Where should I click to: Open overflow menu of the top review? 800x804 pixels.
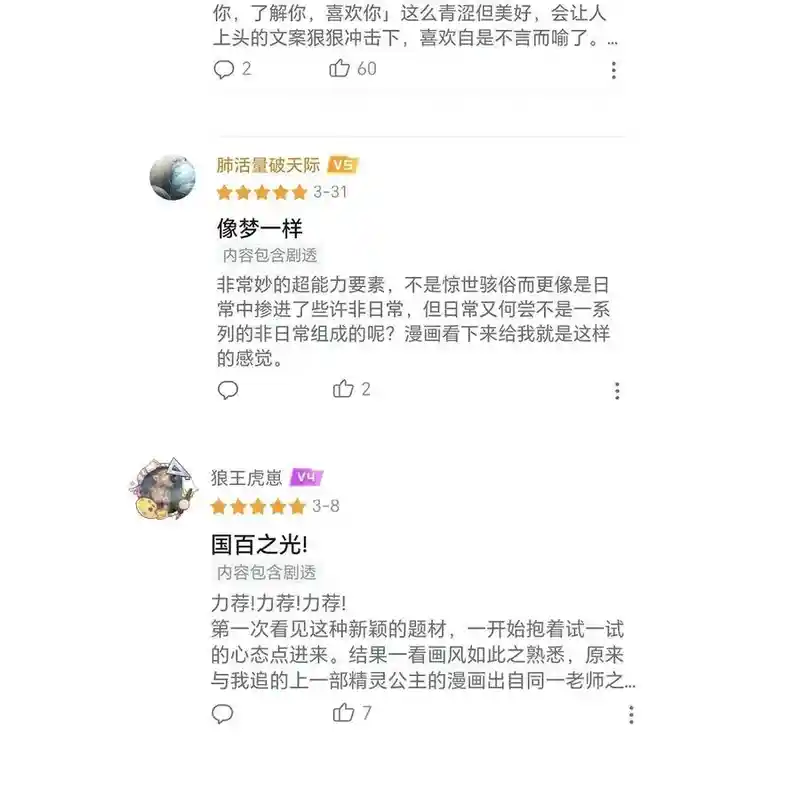click(x=613, y=70)
